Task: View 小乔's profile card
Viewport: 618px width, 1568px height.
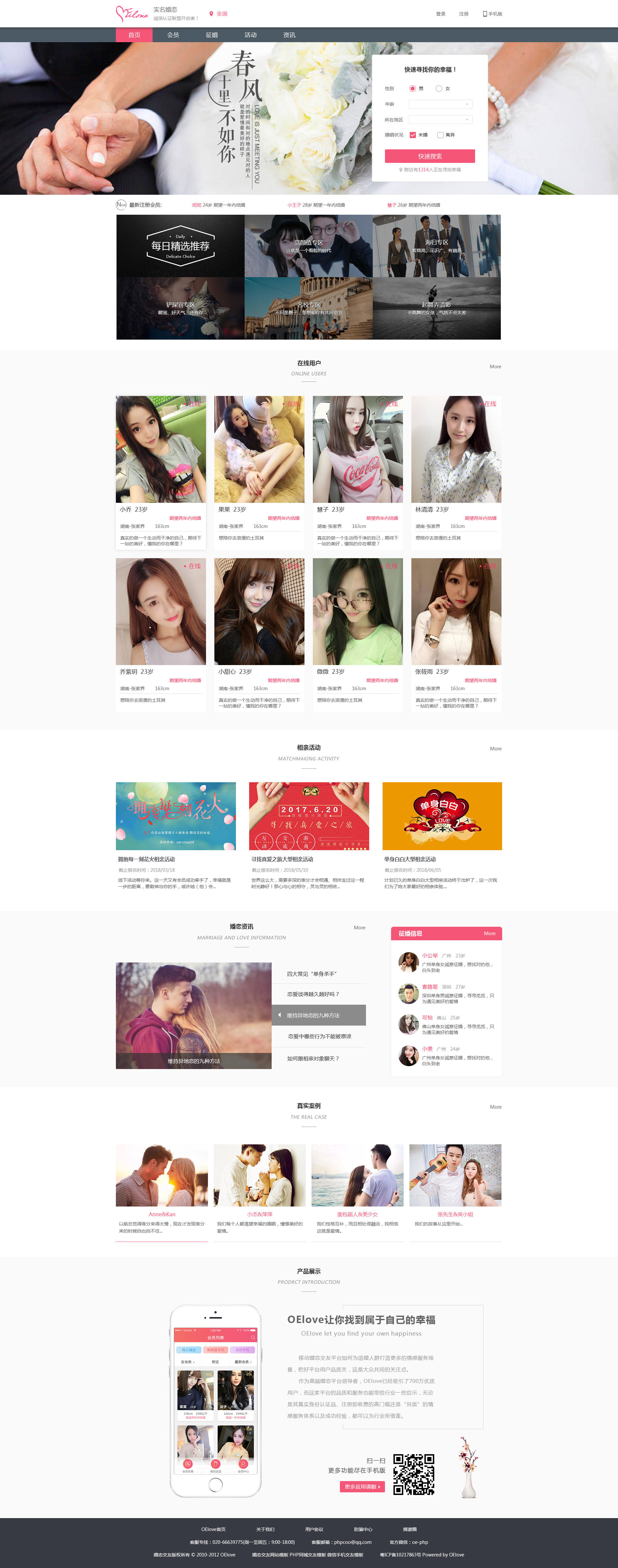Action: coord(161,472)
